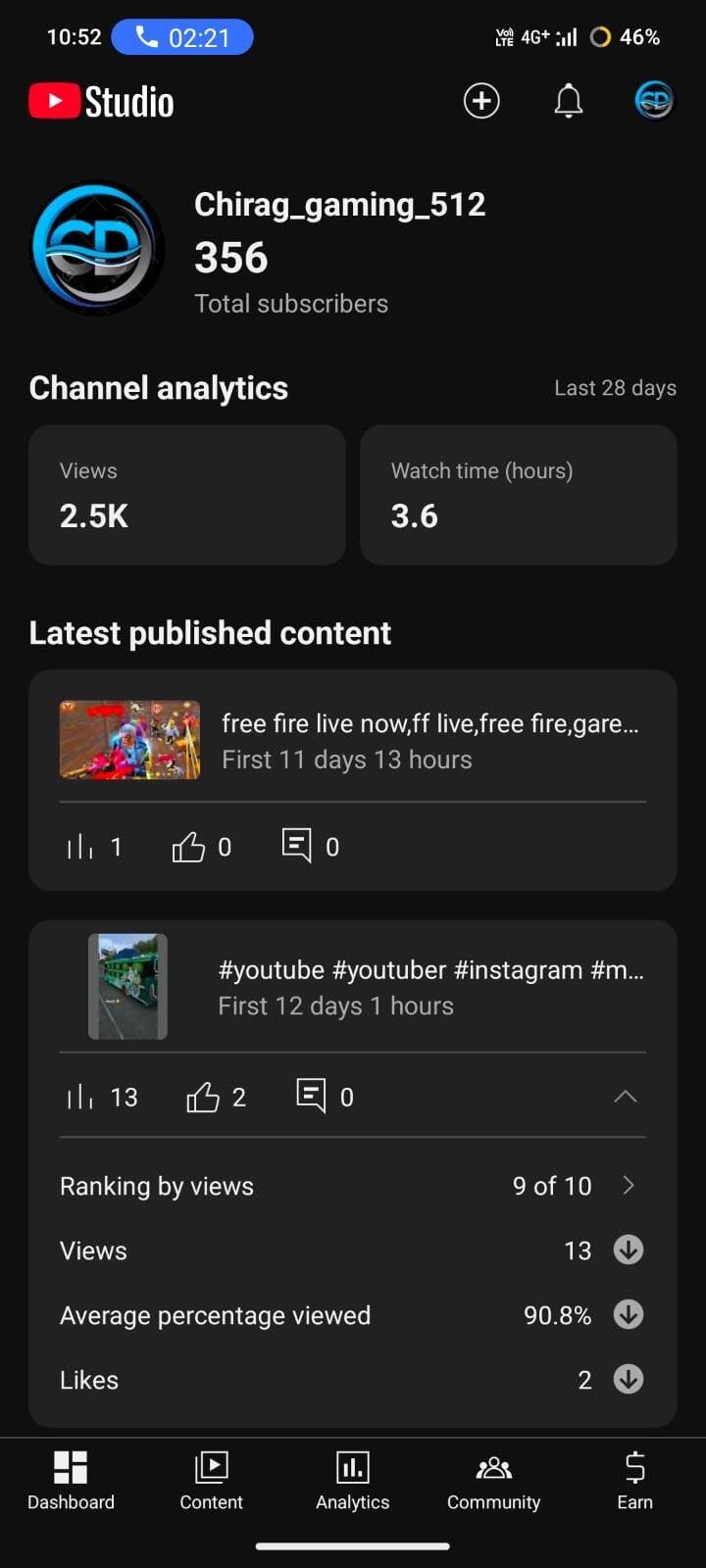Open the notifications bell
706x1568 pixels.
pyautogui.click(x=569, y=101)
